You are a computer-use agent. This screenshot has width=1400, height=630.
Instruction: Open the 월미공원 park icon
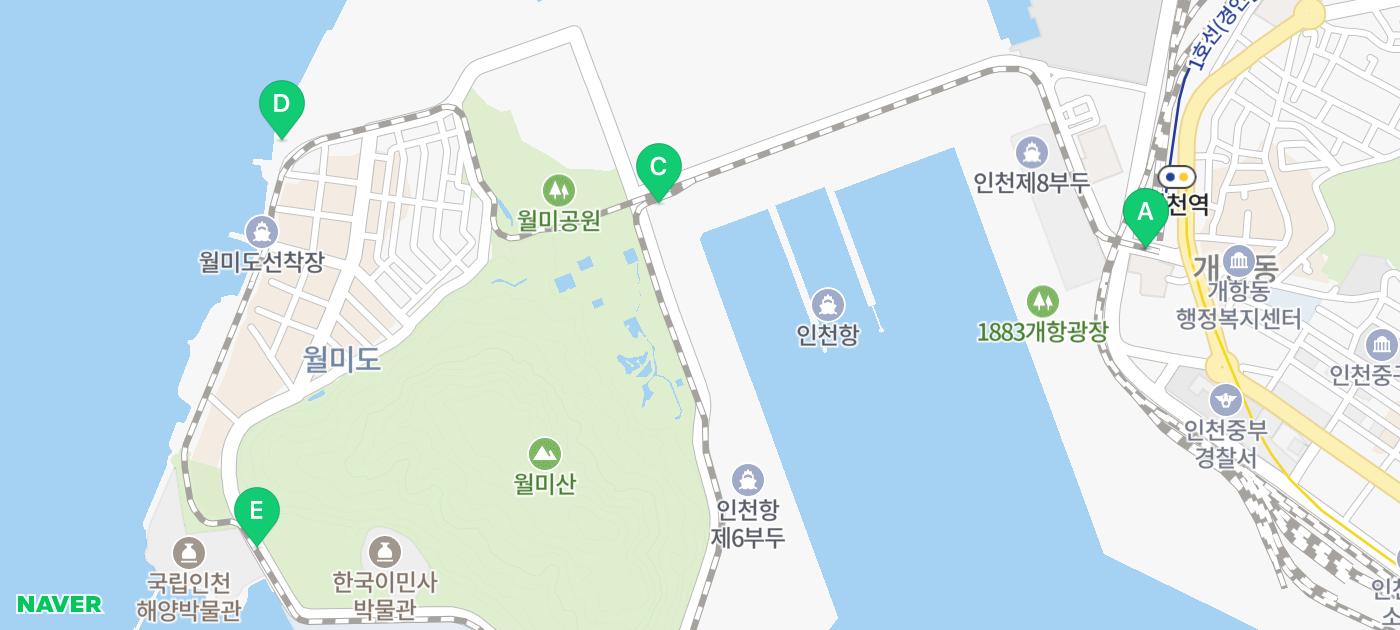tap(558, 189)
